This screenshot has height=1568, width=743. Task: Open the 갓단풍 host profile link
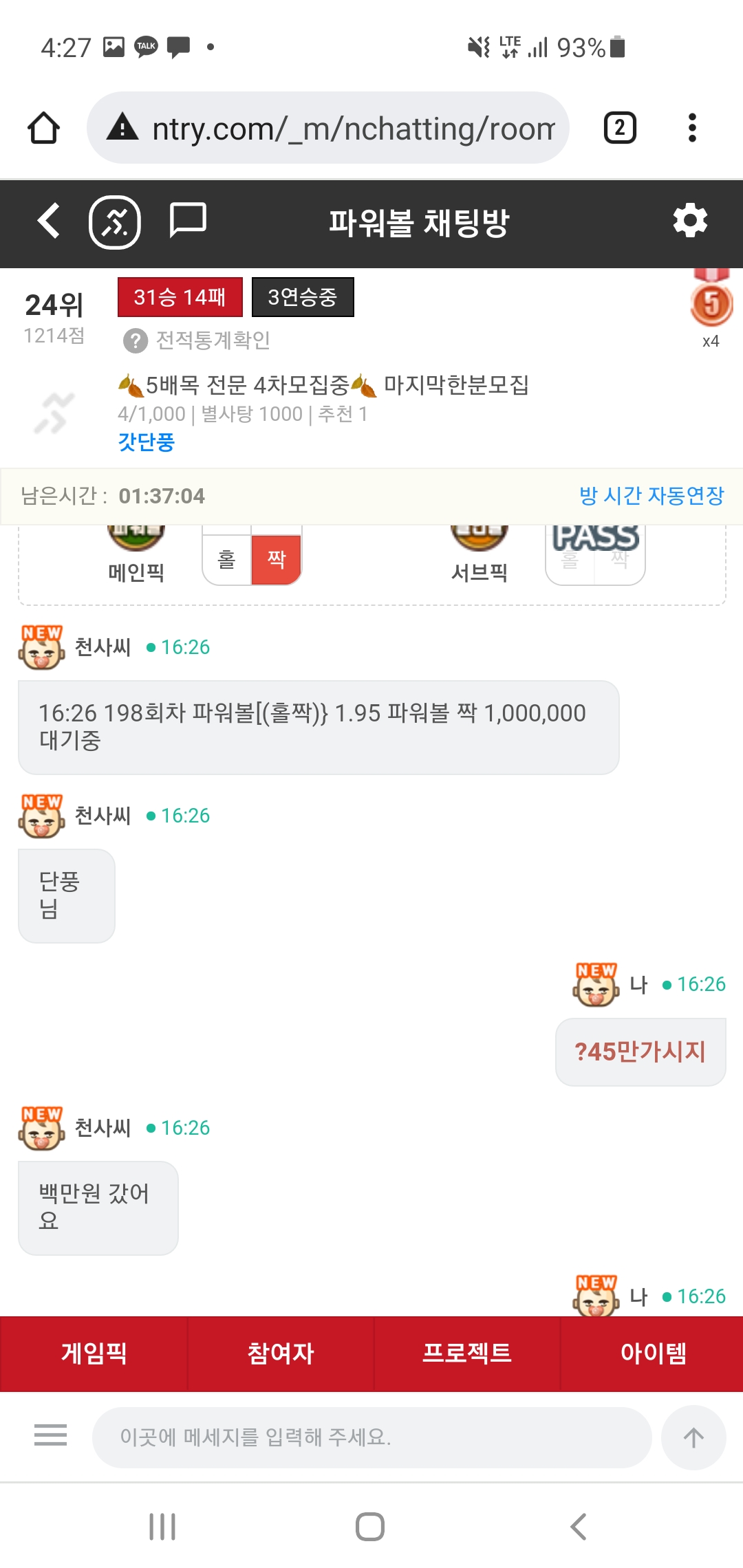coord(146,442)
